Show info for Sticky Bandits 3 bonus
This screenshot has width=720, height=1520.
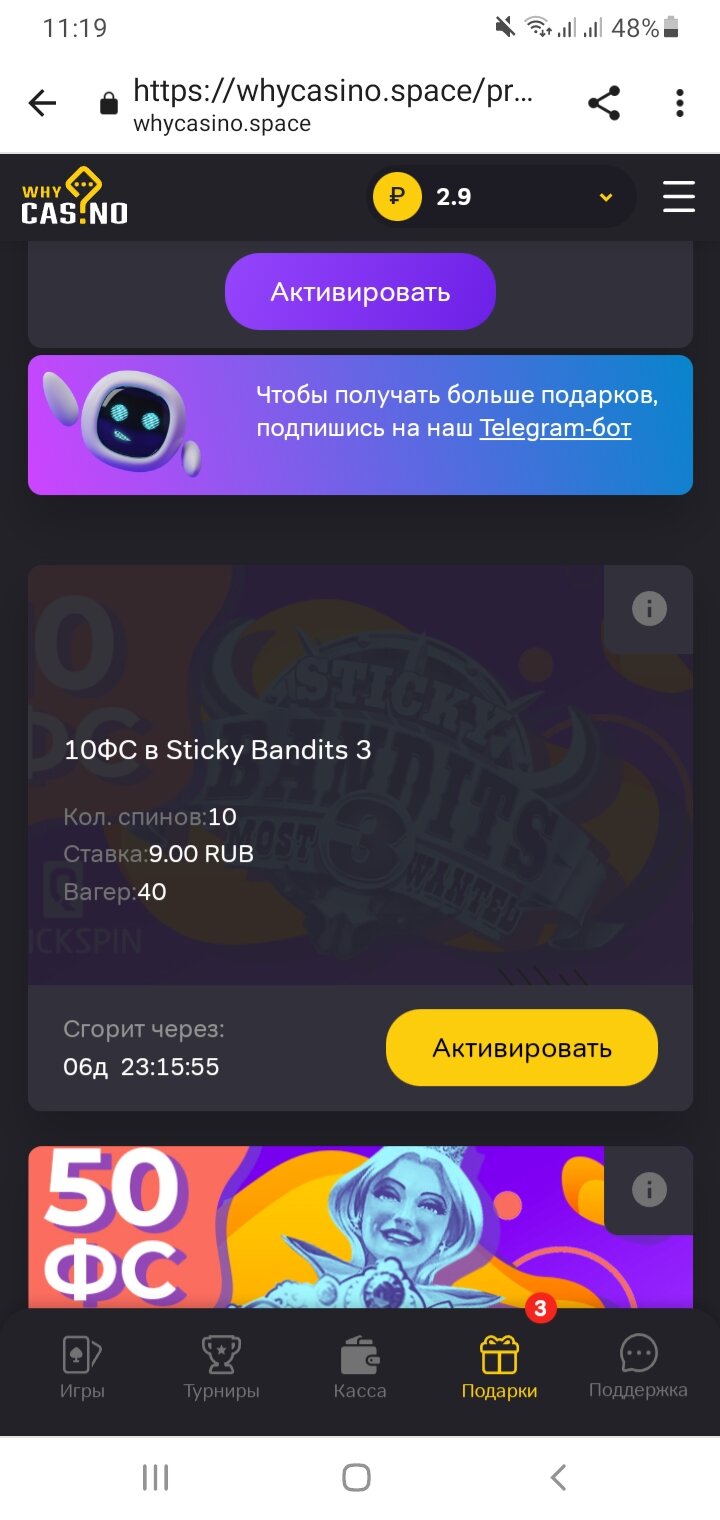click(649, 608)
